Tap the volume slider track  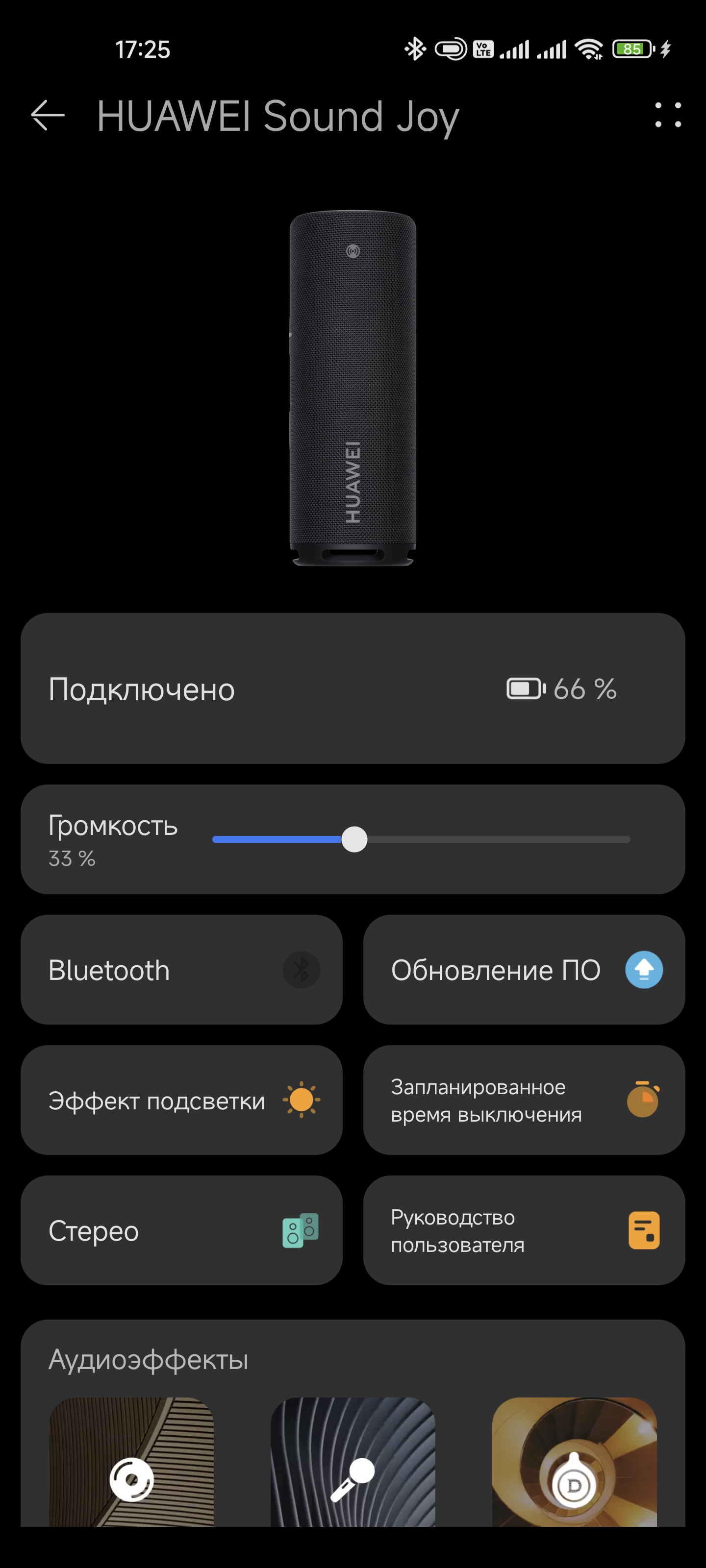[x=420, y=839]
